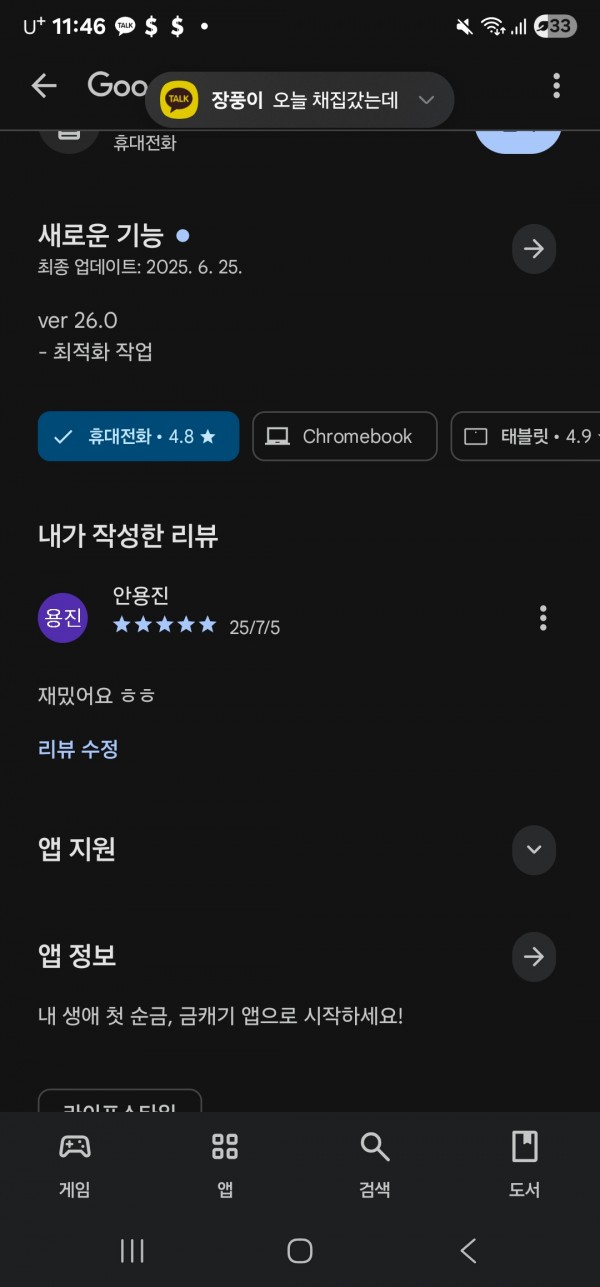Select the 태블릿 device chip
This screenshot has height=1287, width=600.
point(526,436)
